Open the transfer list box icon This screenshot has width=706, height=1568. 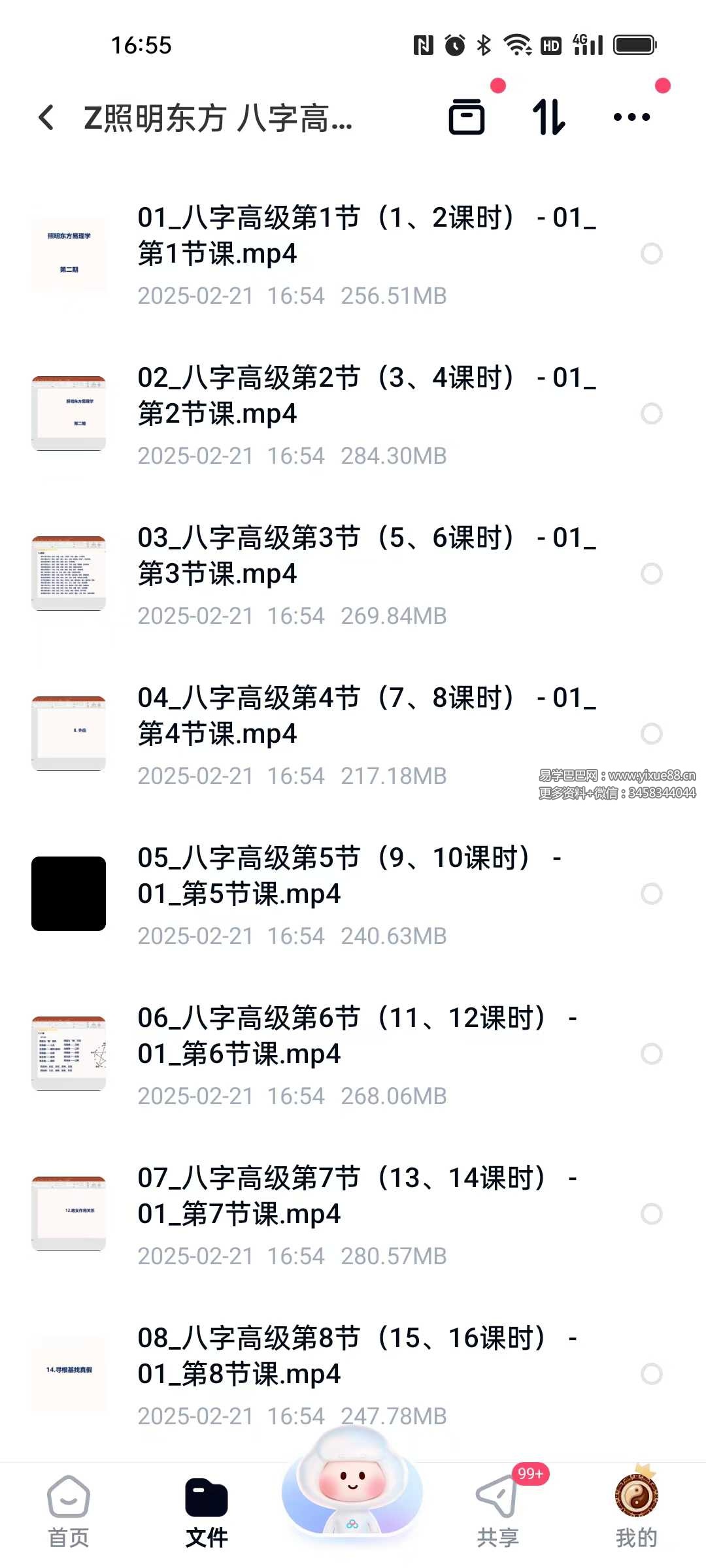pos(467,118)
